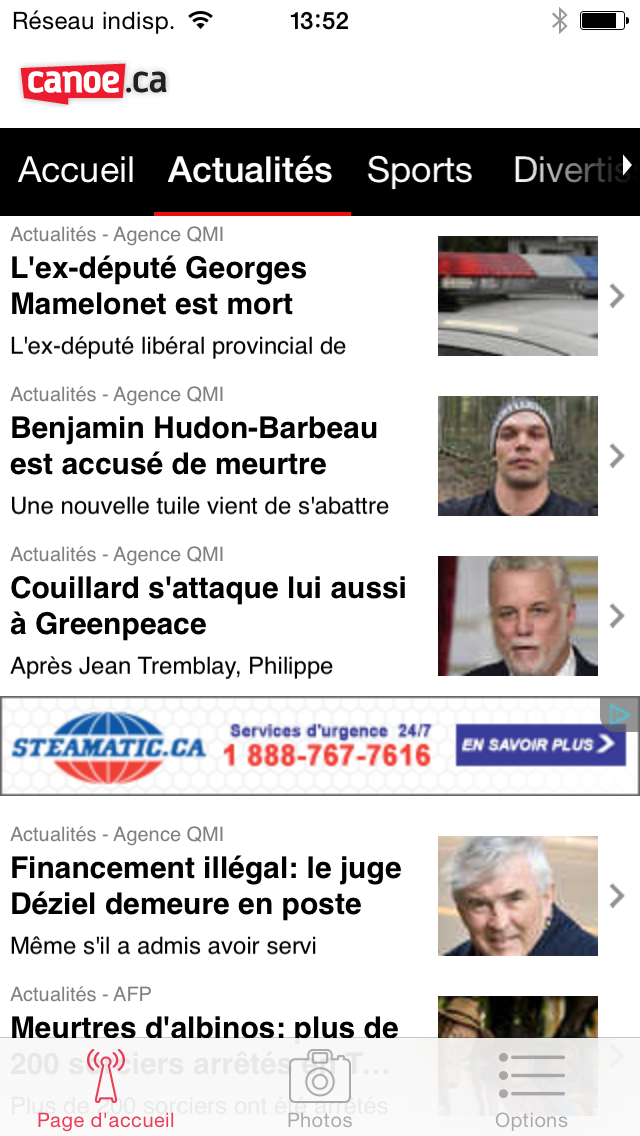Switch to the Accueil tab
640x1136 pixels.
click(x=76, y=171)
